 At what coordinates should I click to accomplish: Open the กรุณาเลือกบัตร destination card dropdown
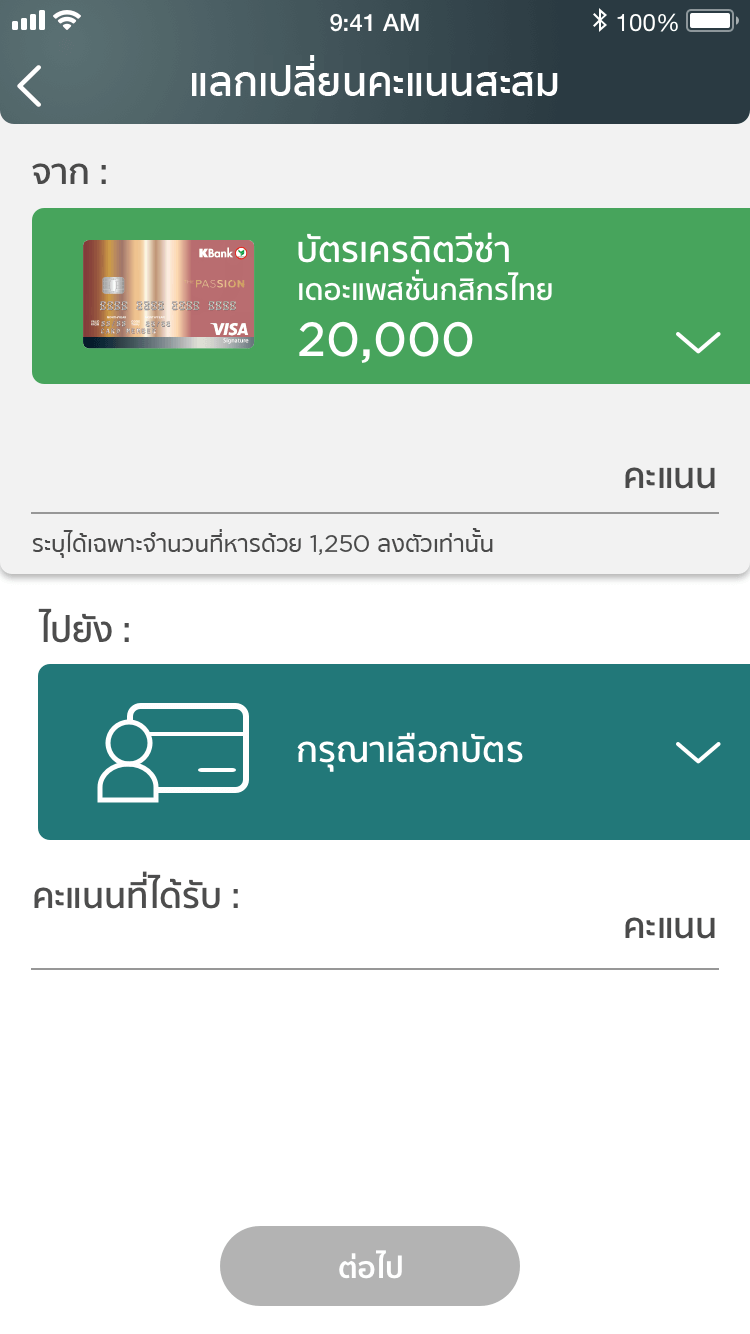(x=697, y=752)
